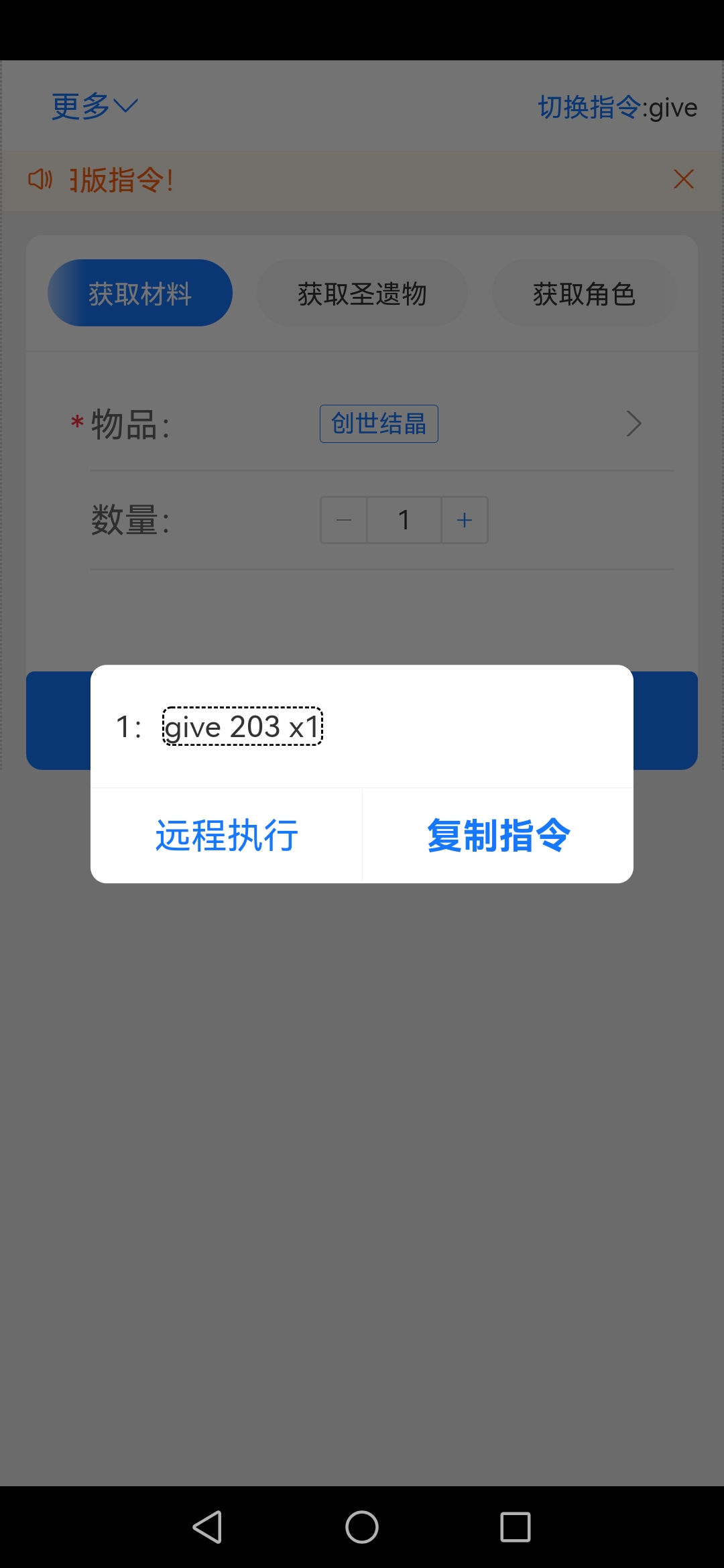Tap the 远程执行 button
This screenshot has width=724, height=1568.
[x=226, y=835]
